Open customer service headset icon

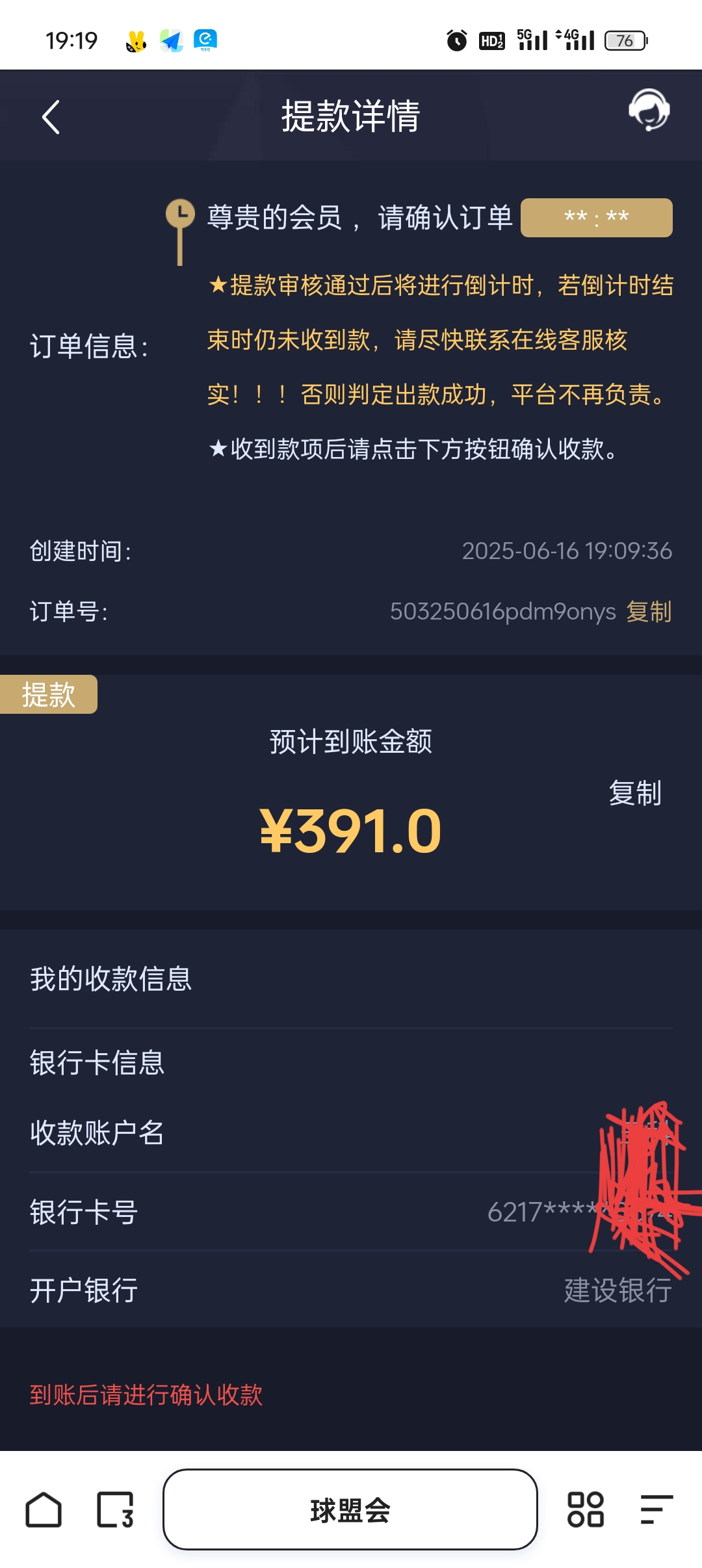tap(649, 111)
